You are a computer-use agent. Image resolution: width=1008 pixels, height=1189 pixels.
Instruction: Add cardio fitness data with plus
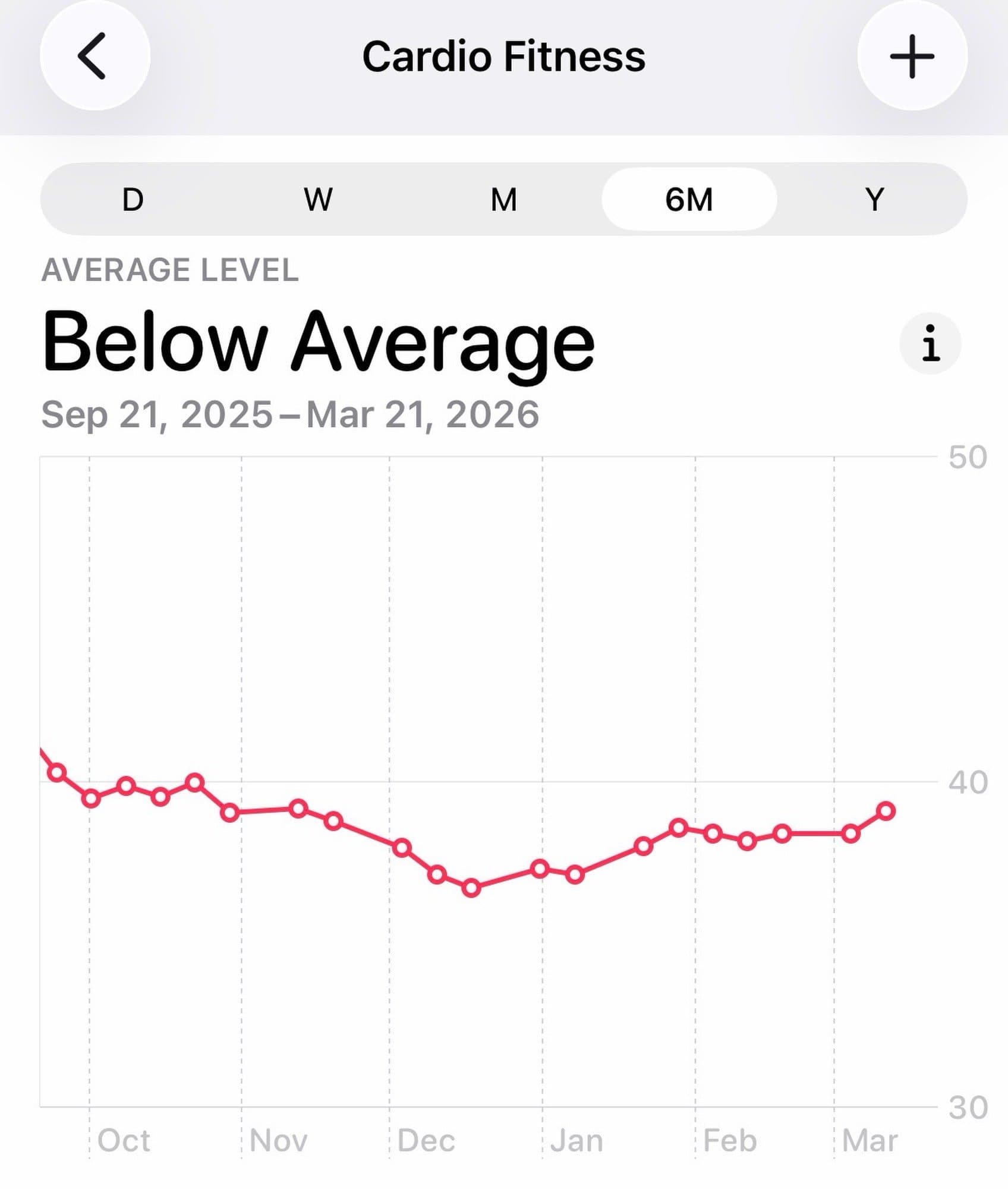click(912, 56)
